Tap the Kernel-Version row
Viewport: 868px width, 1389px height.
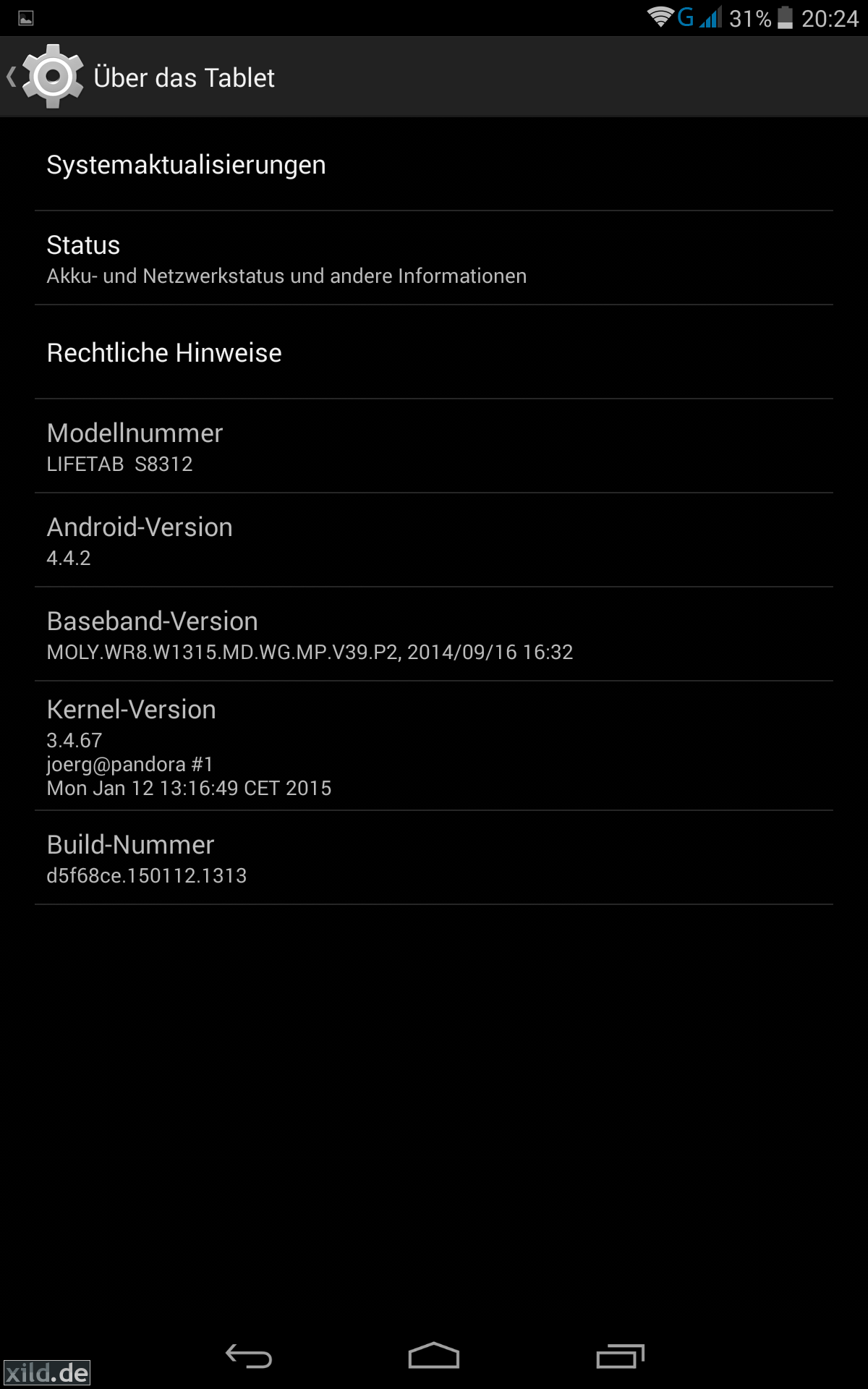click(434, 747)
